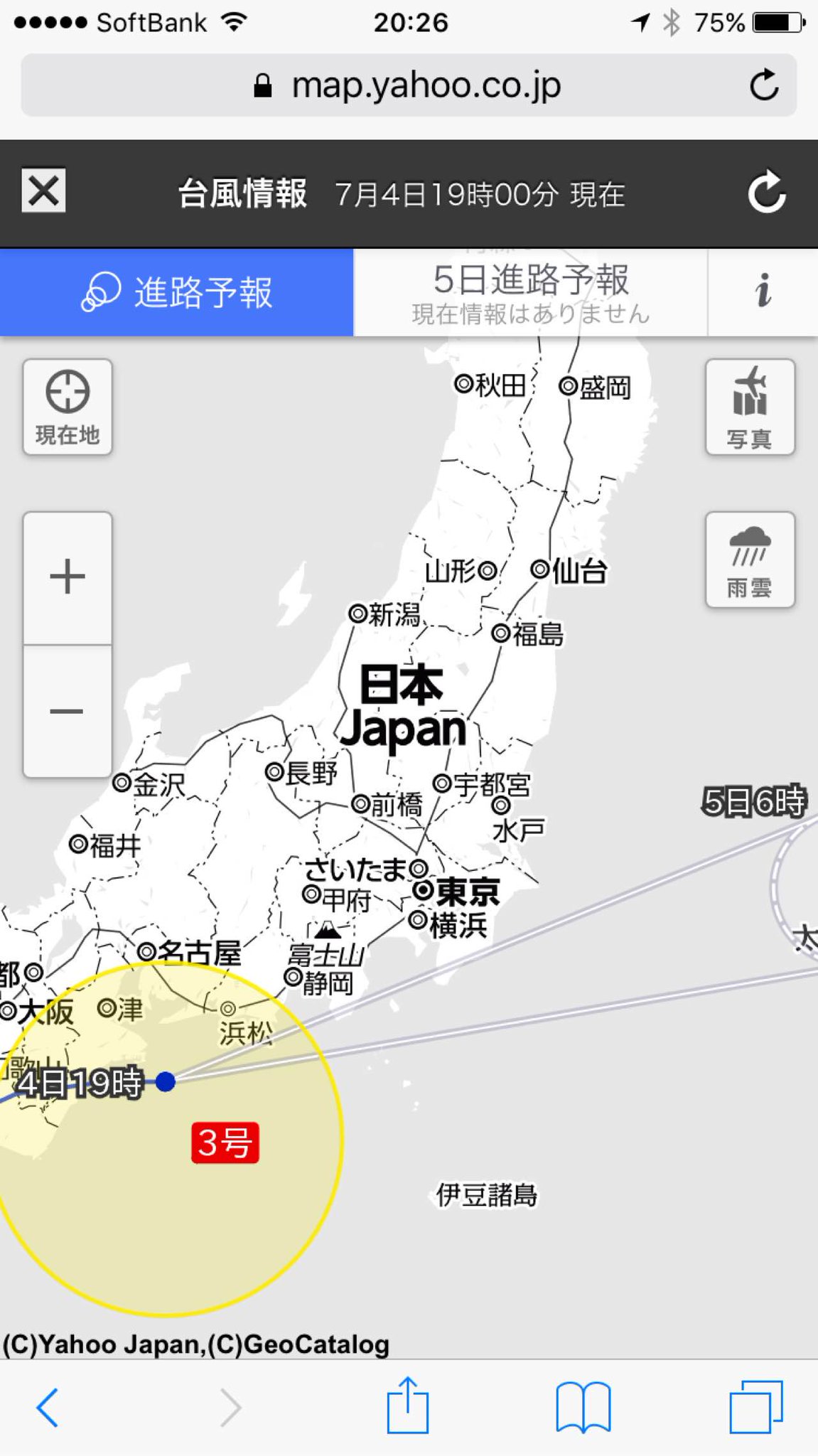Close the typhoon information panel
The width and height of the screenshot is (818, 1456).
tap(43, 191)
